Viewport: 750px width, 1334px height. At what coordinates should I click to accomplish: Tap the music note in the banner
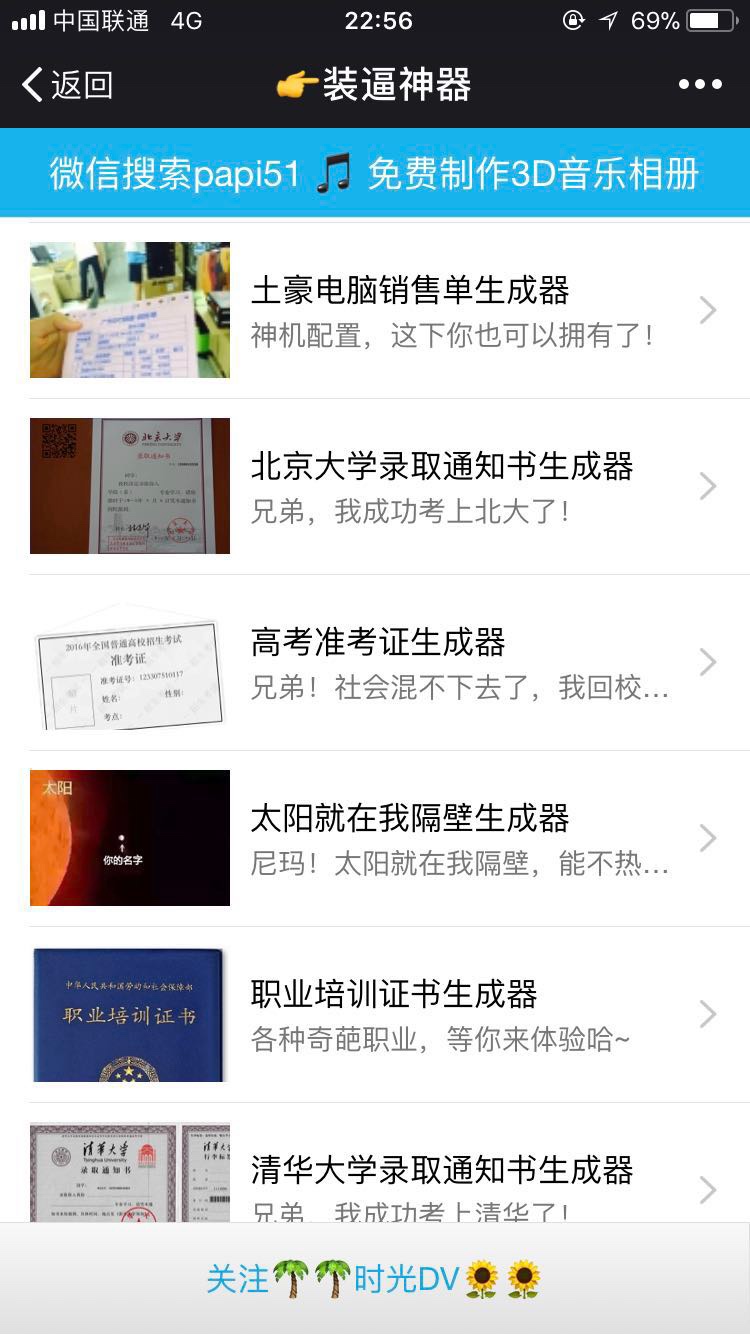click(333, 174)
